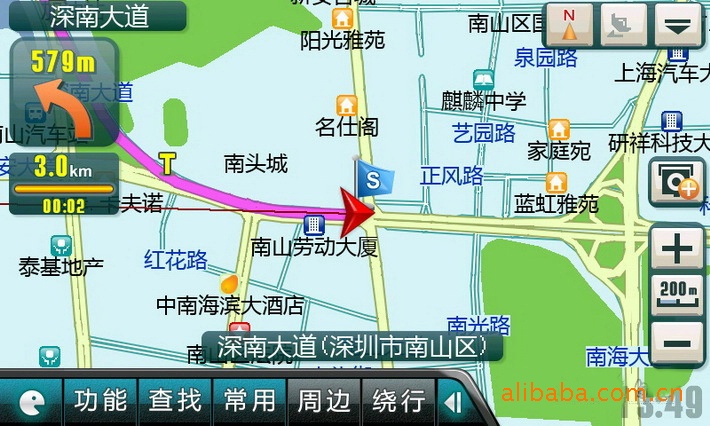Viewport: 710px width, 426px height.
Task: Open the 功能 menu
Action: [101, 402]
